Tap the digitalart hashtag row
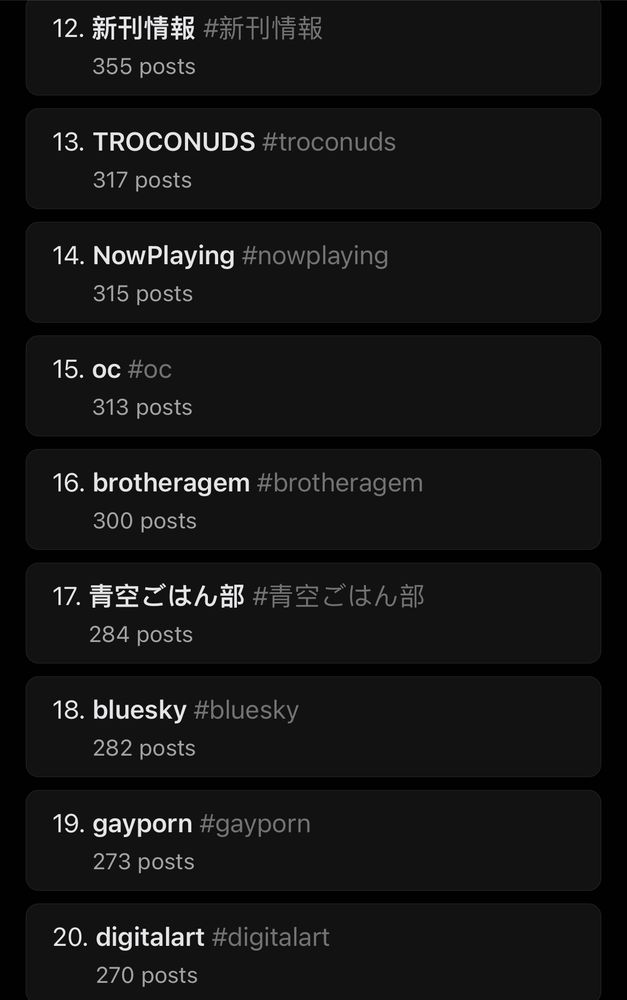Image resolution: width=627 pixels, height=1000 pixels. pyautogui.click(x=312, y=952)
